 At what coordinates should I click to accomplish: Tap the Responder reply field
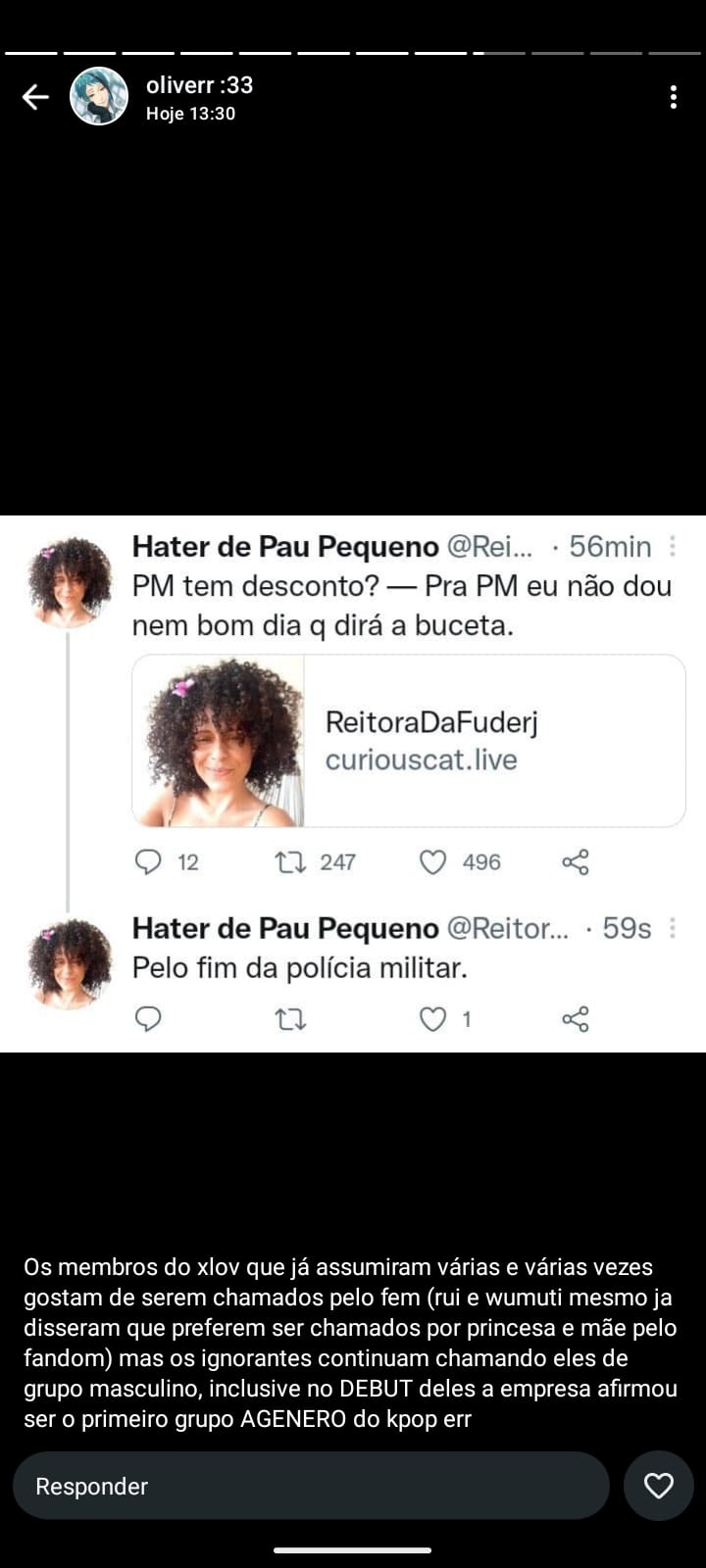(x=310, y=1486)
